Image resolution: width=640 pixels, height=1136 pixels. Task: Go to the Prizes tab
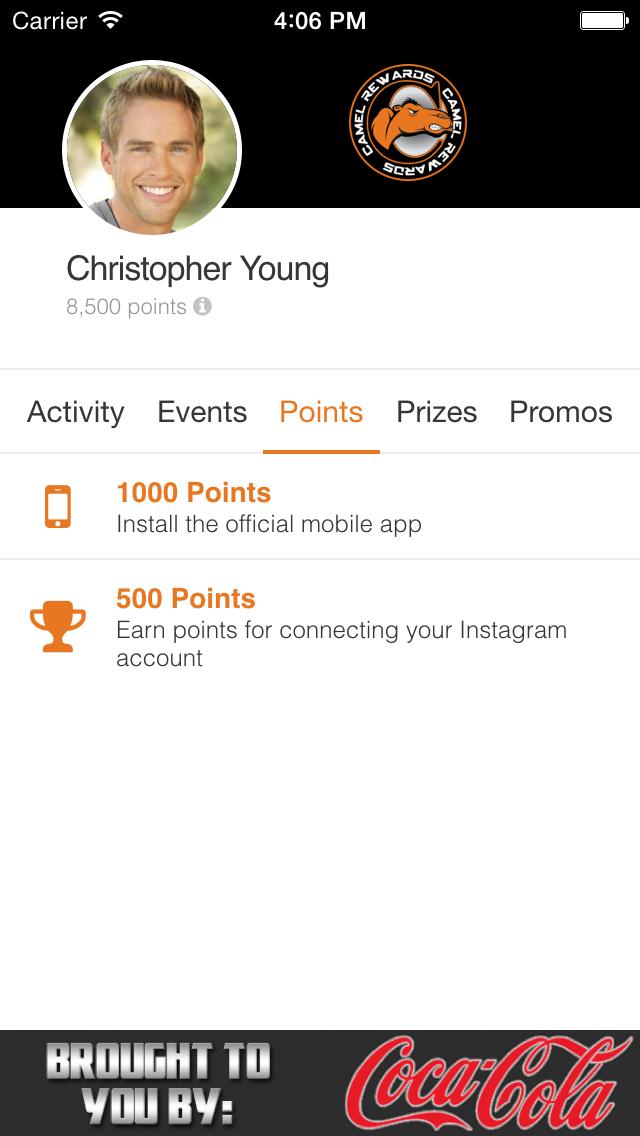point(436,412)
